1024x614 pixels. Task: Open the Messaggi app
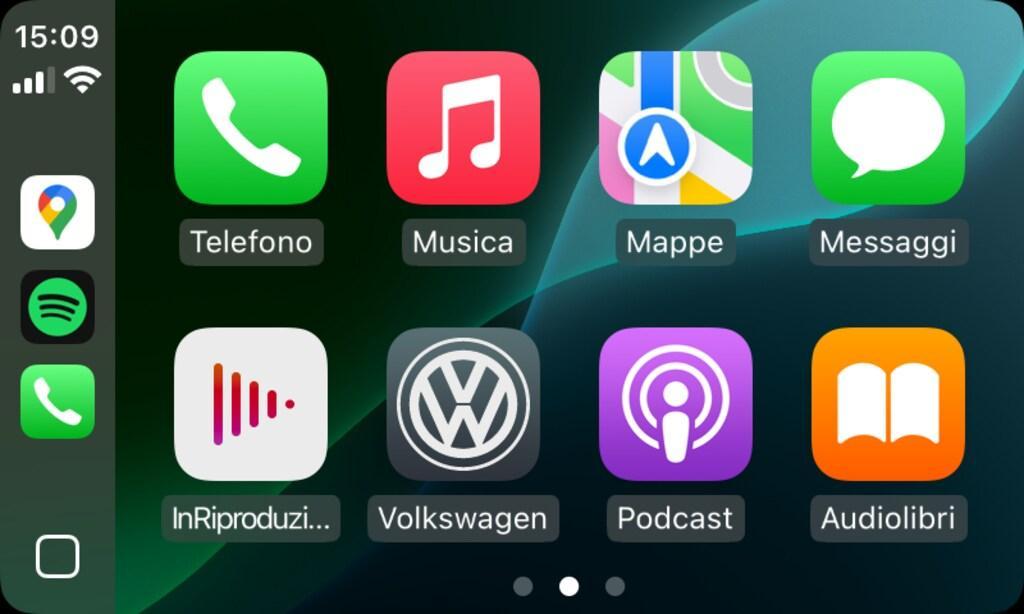point(888,128)
